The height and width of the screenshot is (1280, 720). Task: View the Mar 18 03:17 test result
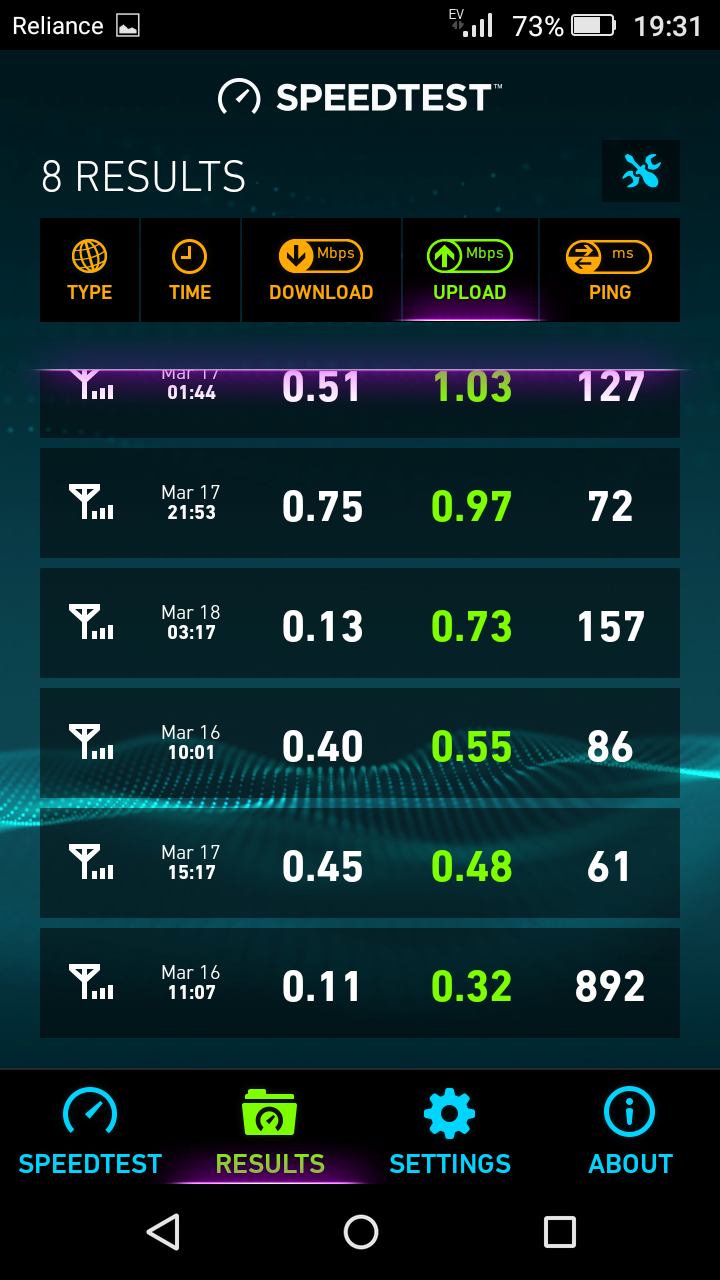pyautogui.click(x=360, y=623)
